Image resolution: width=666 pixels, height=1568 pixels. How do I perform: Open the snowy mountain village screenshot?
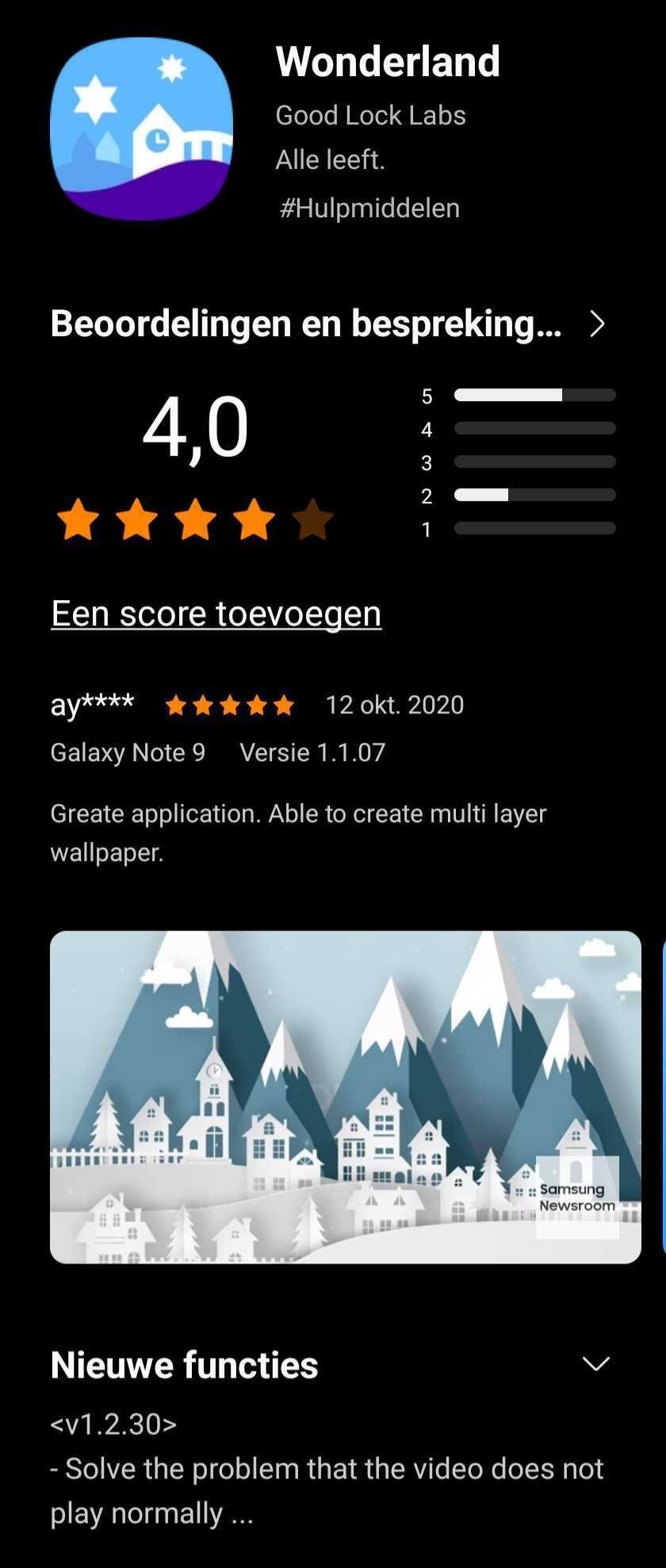[345, 1096]
